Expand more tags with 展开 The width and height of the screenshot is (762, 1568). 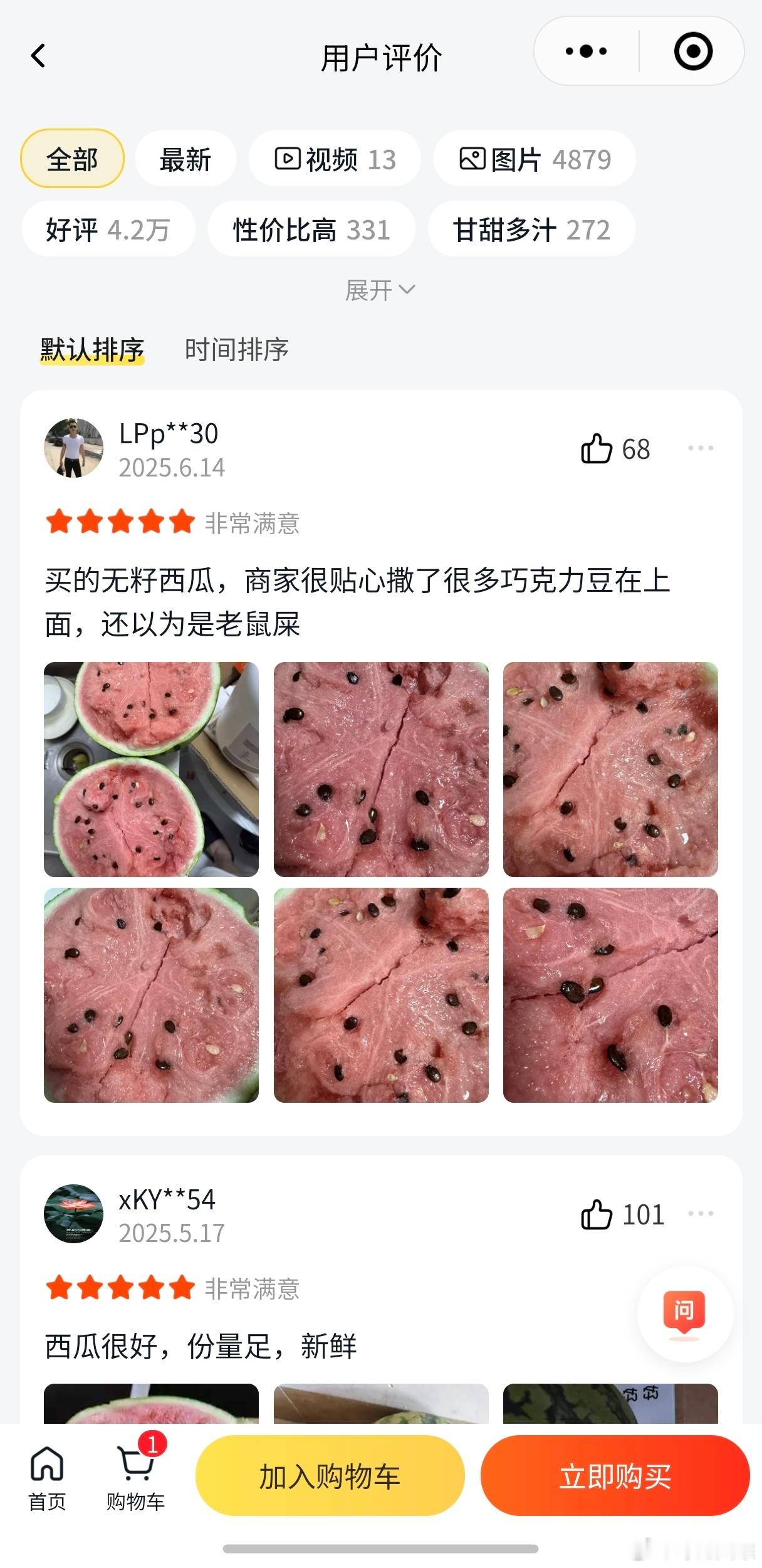380,290
